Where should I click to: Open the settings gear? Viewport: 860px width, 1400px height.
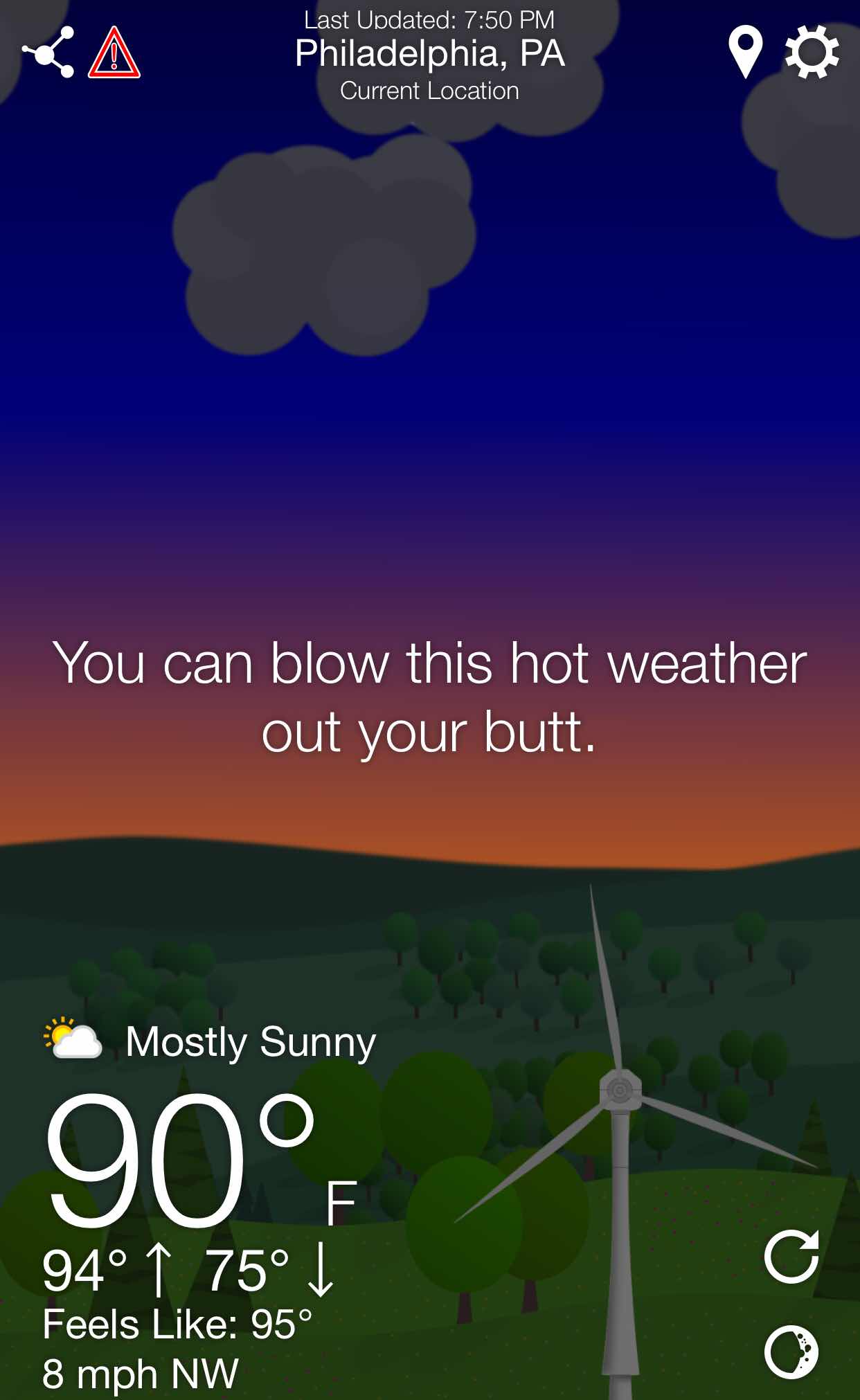(x=812, y=52)
